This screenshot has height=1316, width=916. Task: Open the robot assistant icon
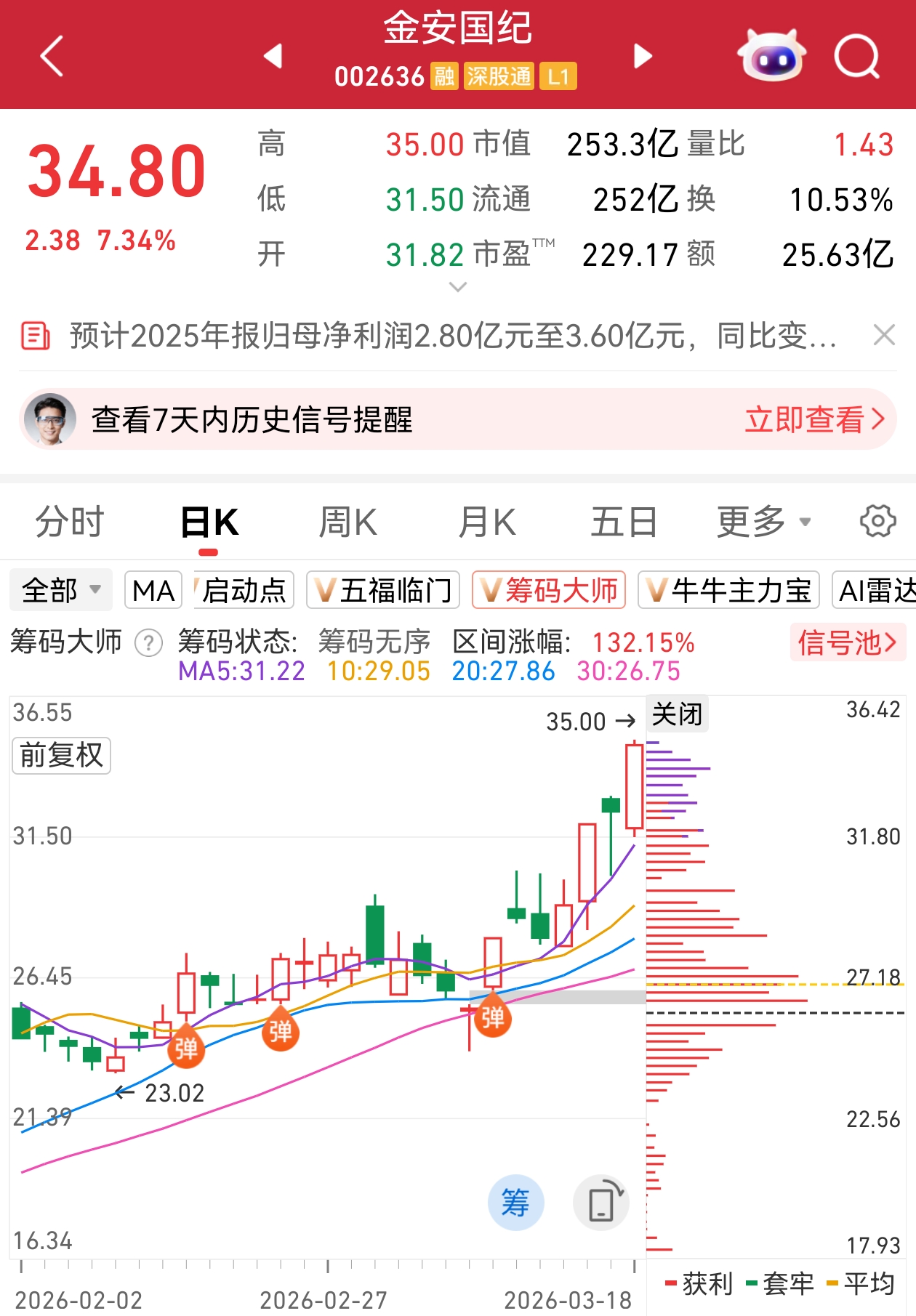point(771,56)
